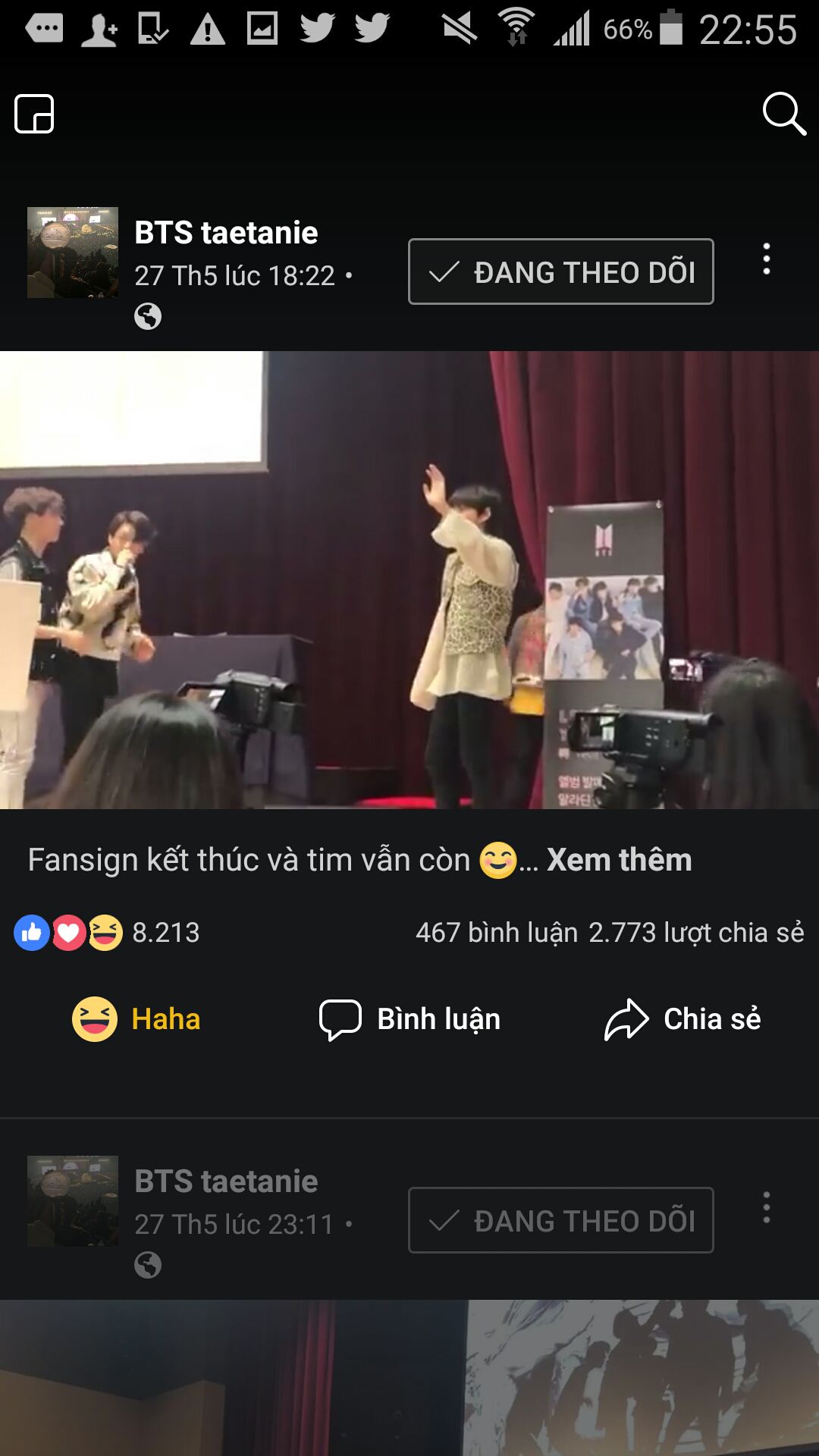Open the 467 bình luận comments
Screen dimensions: 819x1456
tap(496, 932)
